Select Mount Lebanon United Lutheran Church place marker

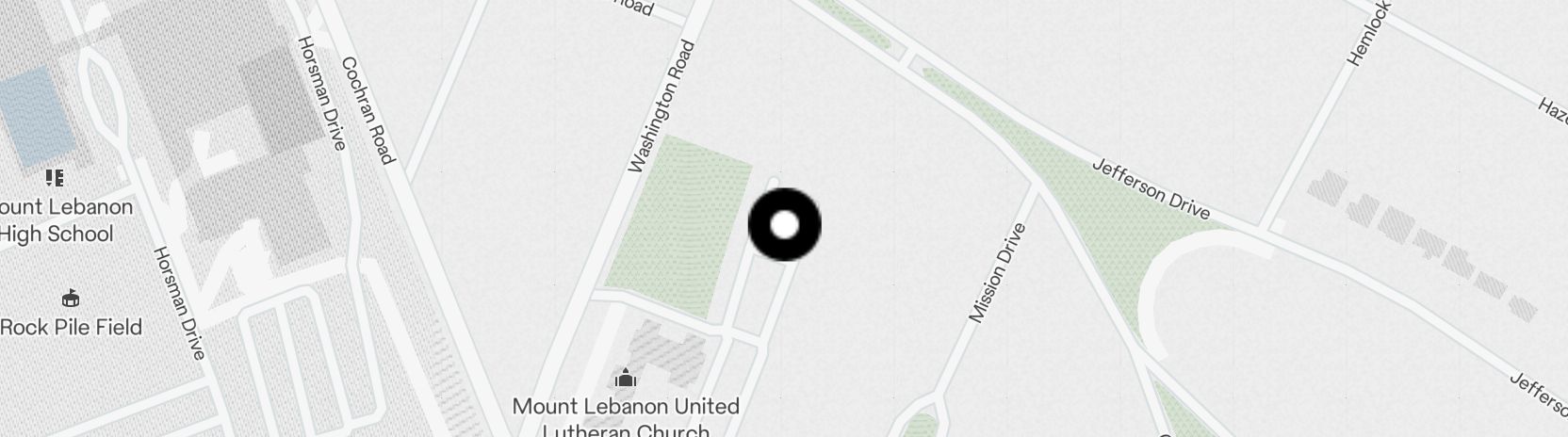coord(625,380)
